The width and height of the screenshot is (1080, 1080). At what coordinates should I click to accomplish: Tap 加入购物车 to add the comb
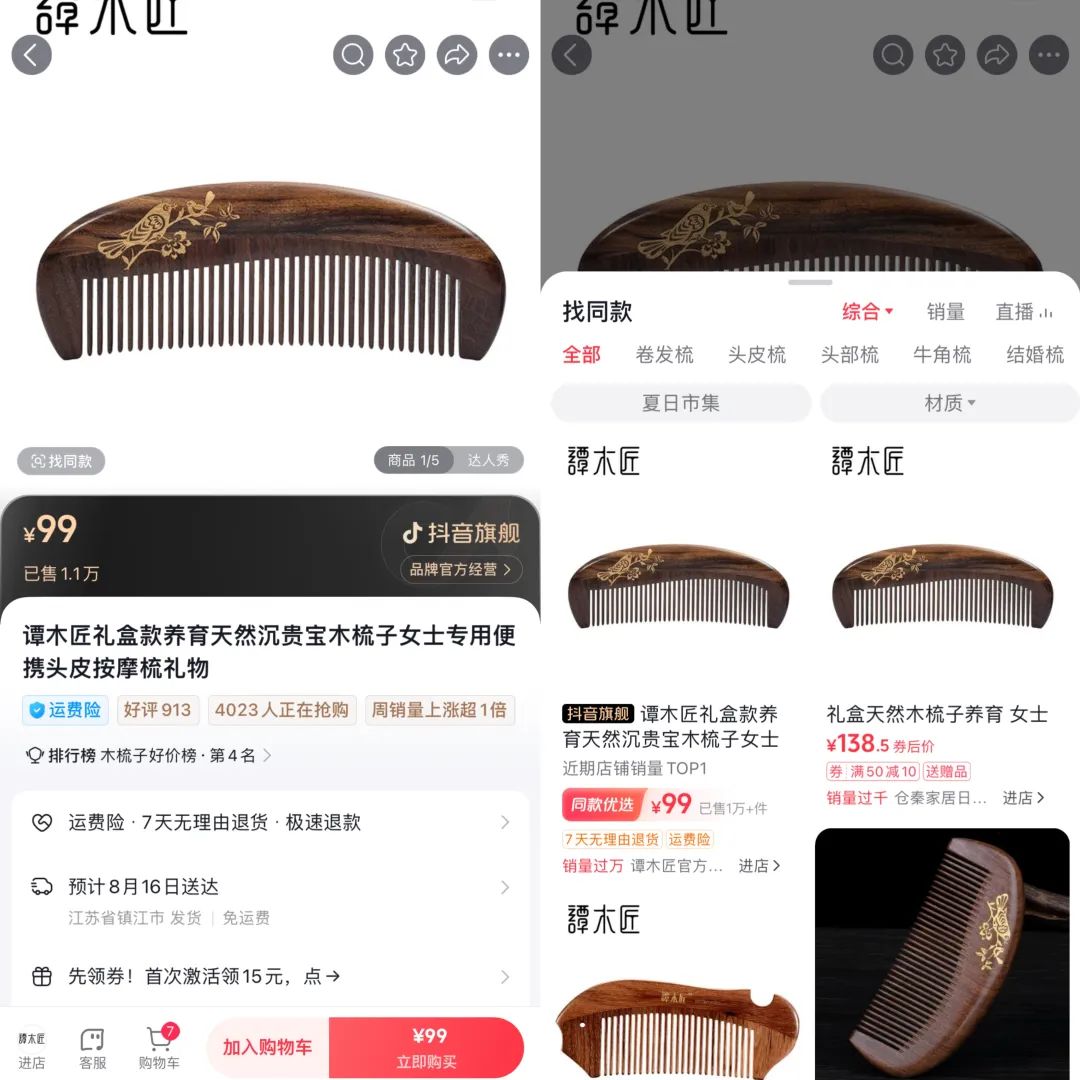[x=267, y=1047]
